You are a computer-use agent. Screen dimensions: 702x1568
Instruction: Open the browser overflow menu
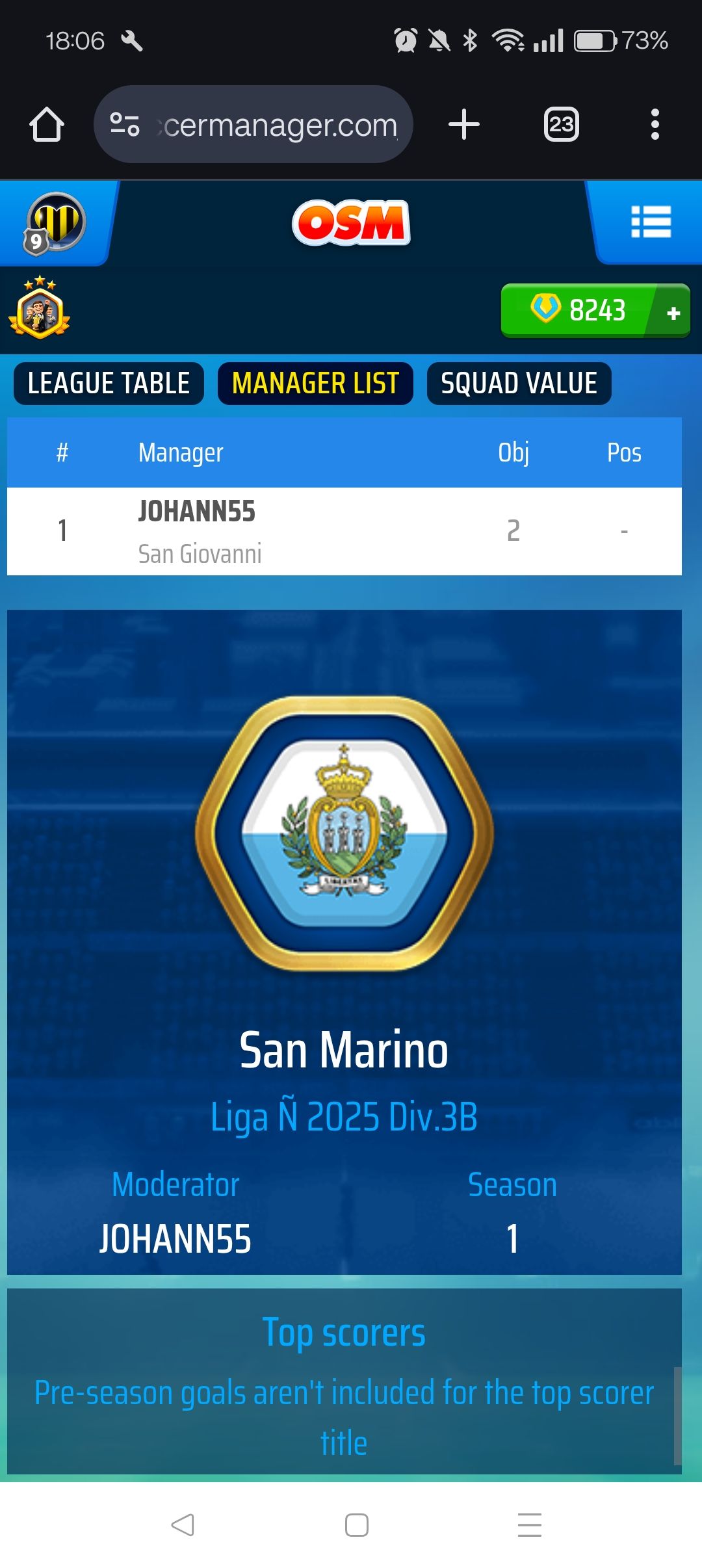click(x=655, y=124)
